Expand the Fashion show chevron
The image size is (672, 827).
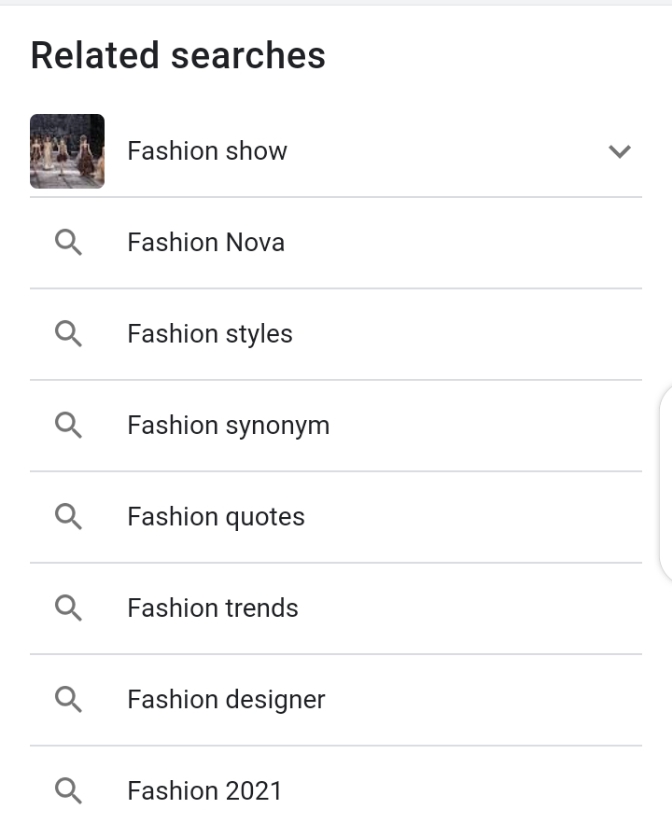click(619, 152)
